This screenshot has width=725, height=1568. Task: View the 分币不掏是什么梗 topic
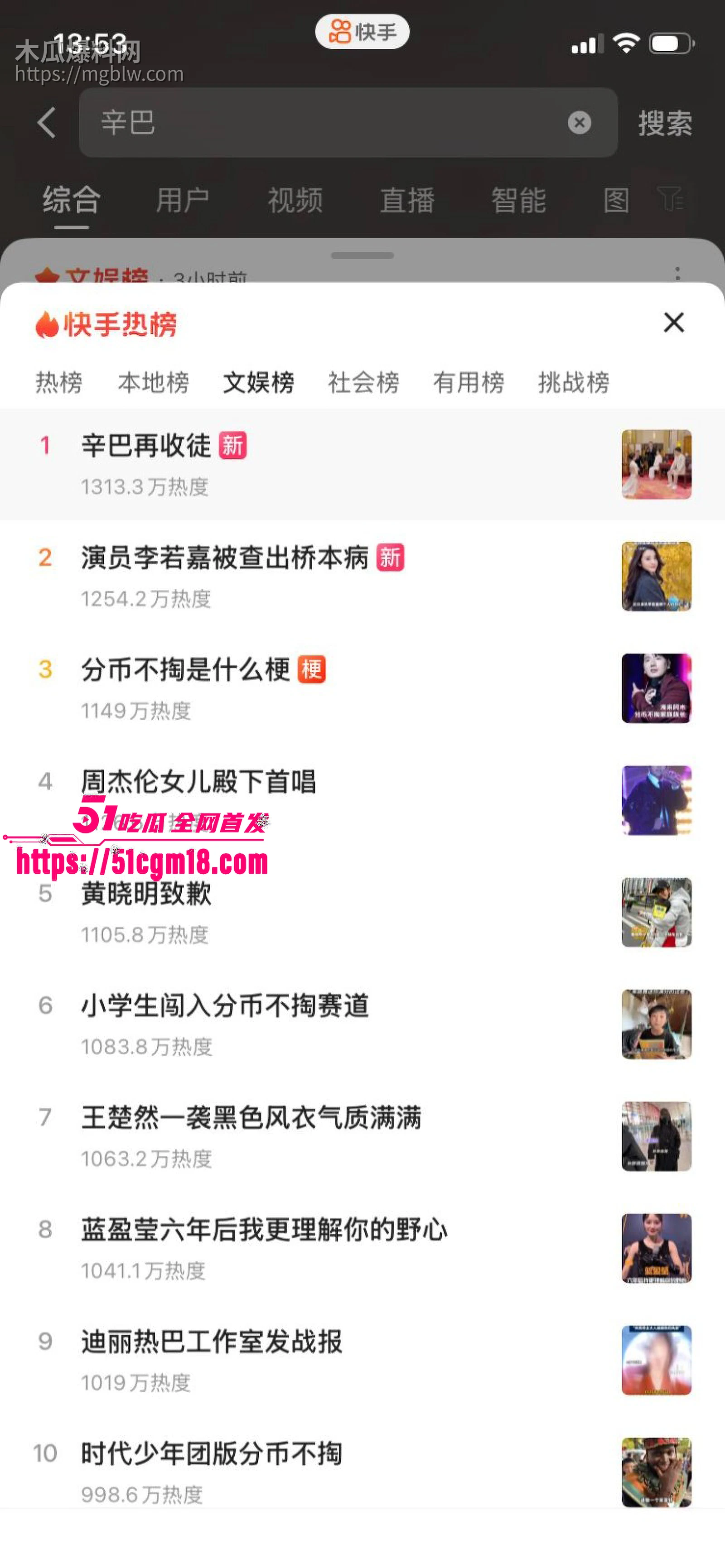186,670
